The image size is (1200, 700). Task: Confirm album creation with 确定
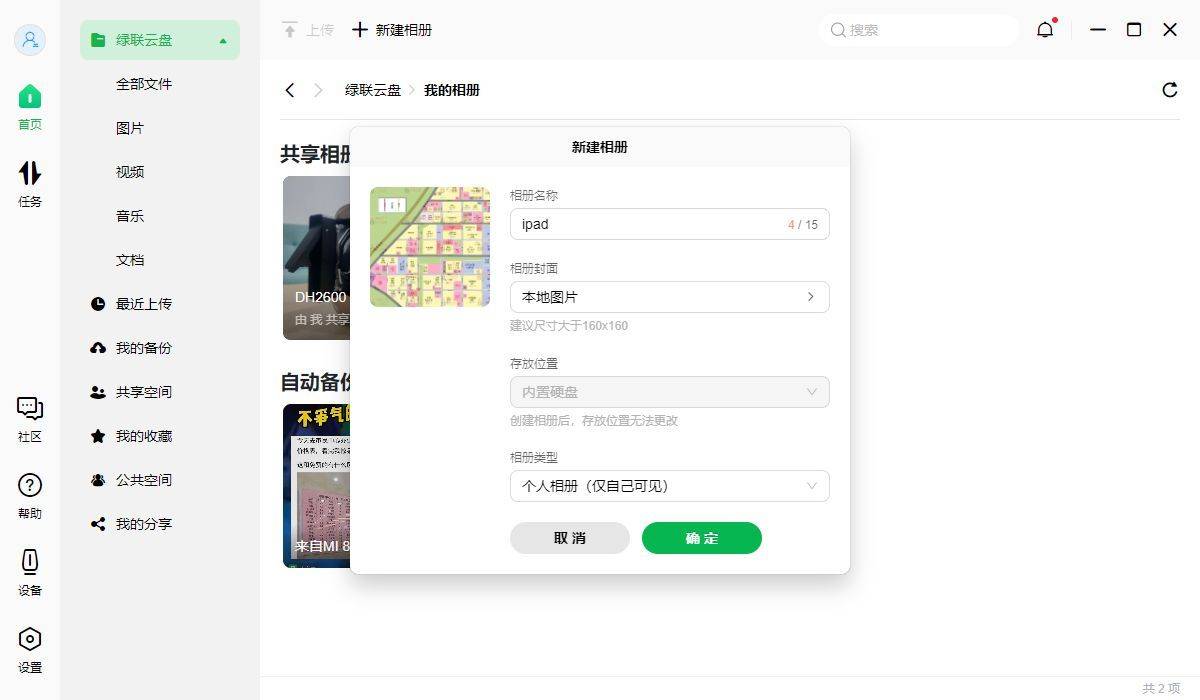[x=701, y=538]
